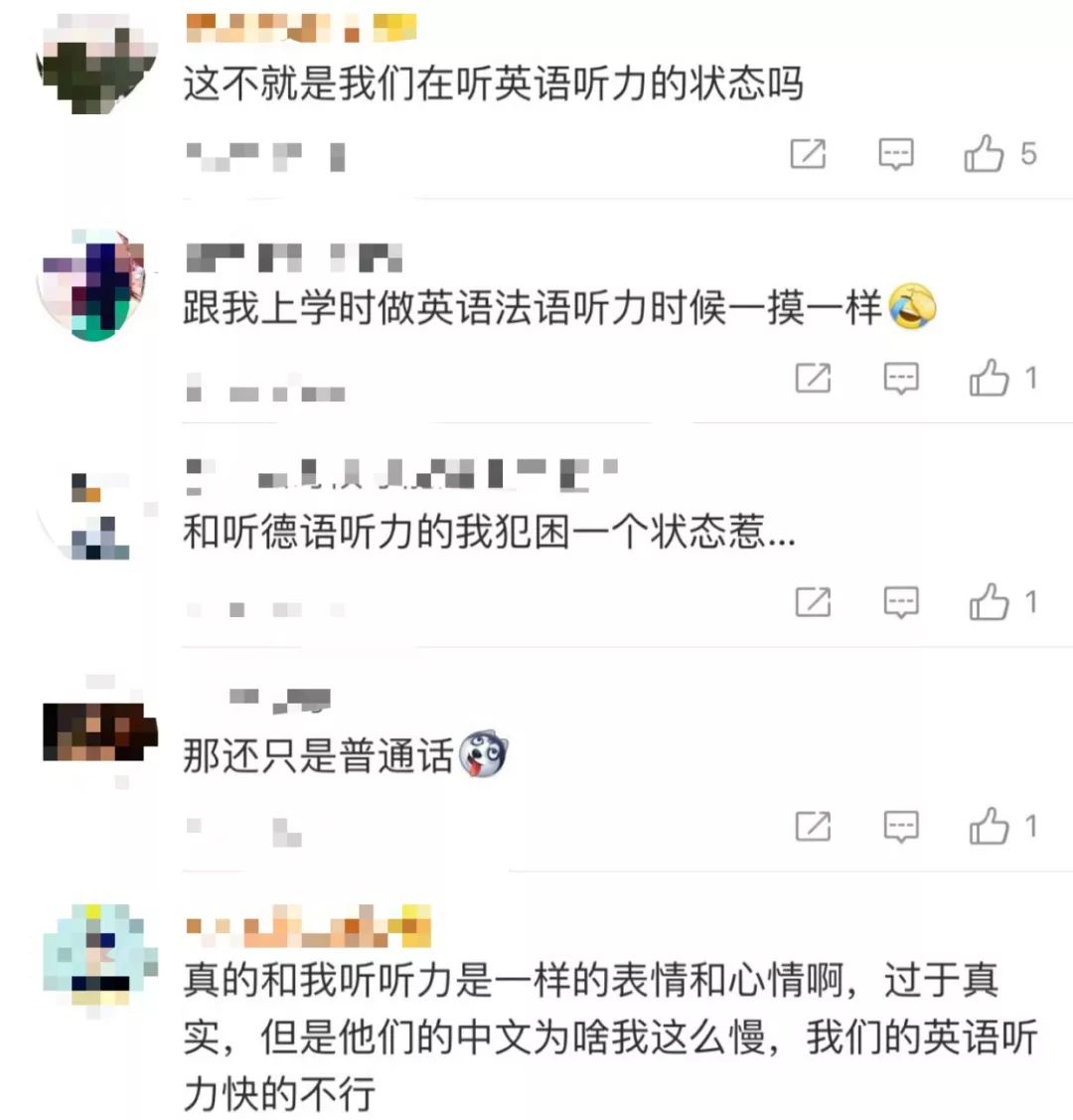This screenshot has height=1120, width=1073.
Task: Reply to the 德语听力 comment
Action: (x=901, y=602)
